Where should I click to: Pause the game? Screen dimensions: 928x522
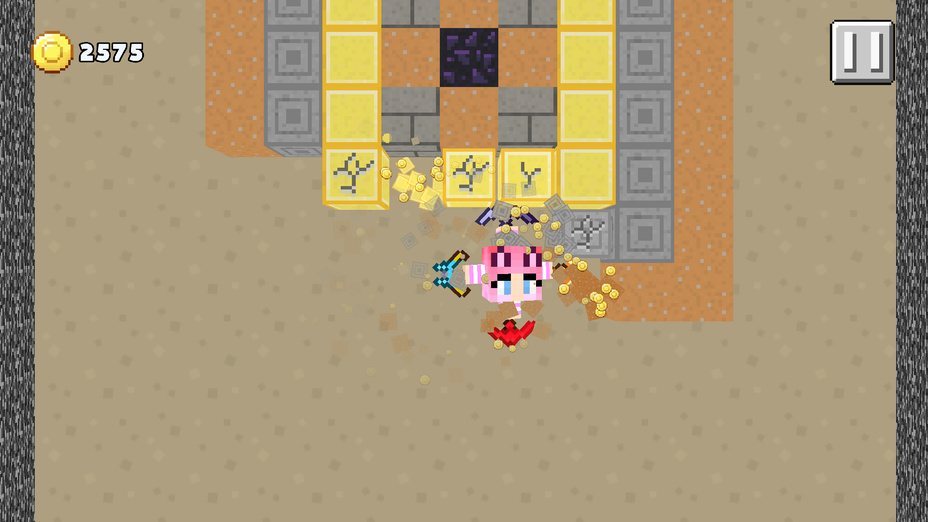pos(861,52)
